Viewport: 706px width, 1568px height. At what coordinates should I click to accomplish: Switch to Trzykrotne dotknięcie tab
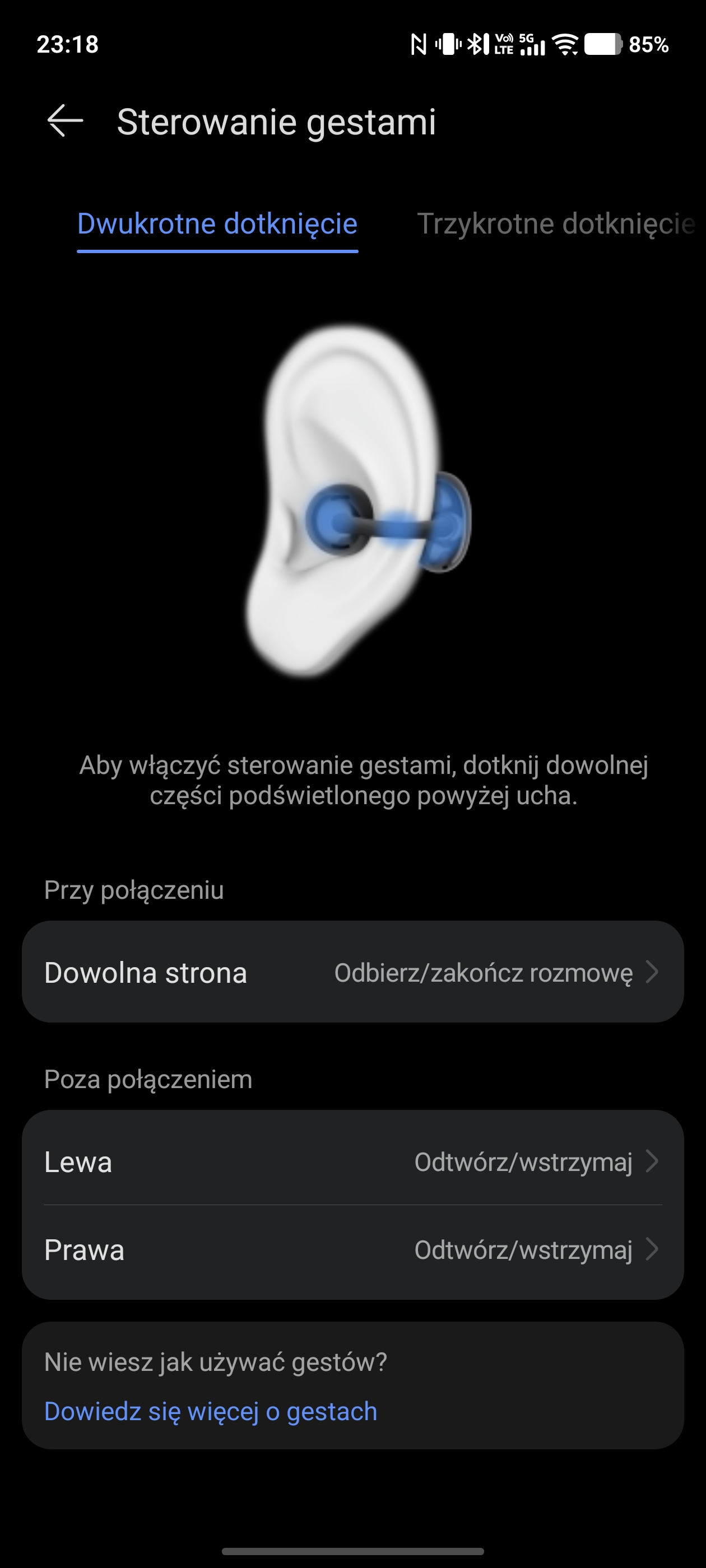[x=555, y=224]
